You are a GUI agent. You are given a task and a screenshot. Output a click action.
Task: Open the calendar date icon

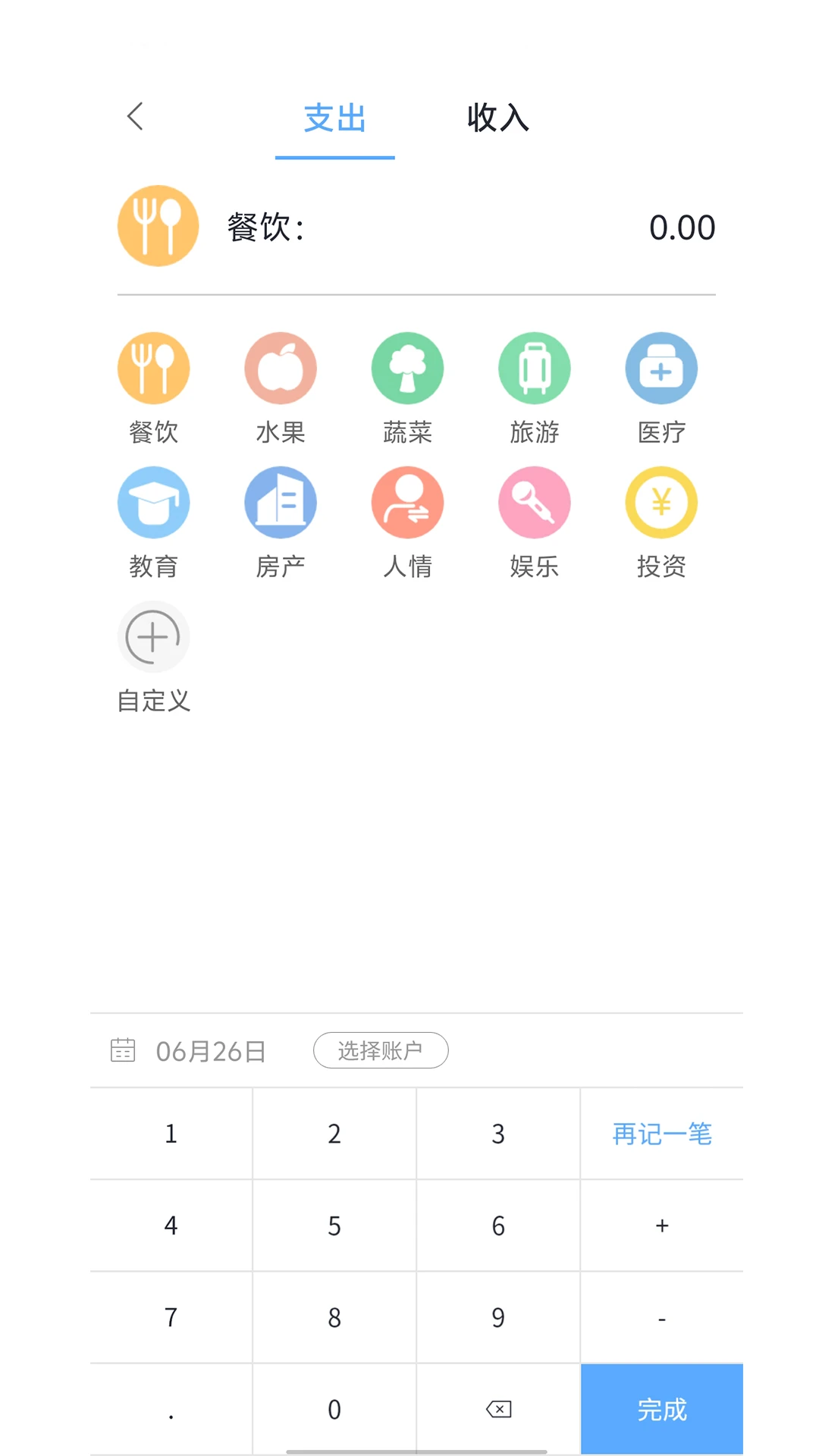coord(123,1050)
